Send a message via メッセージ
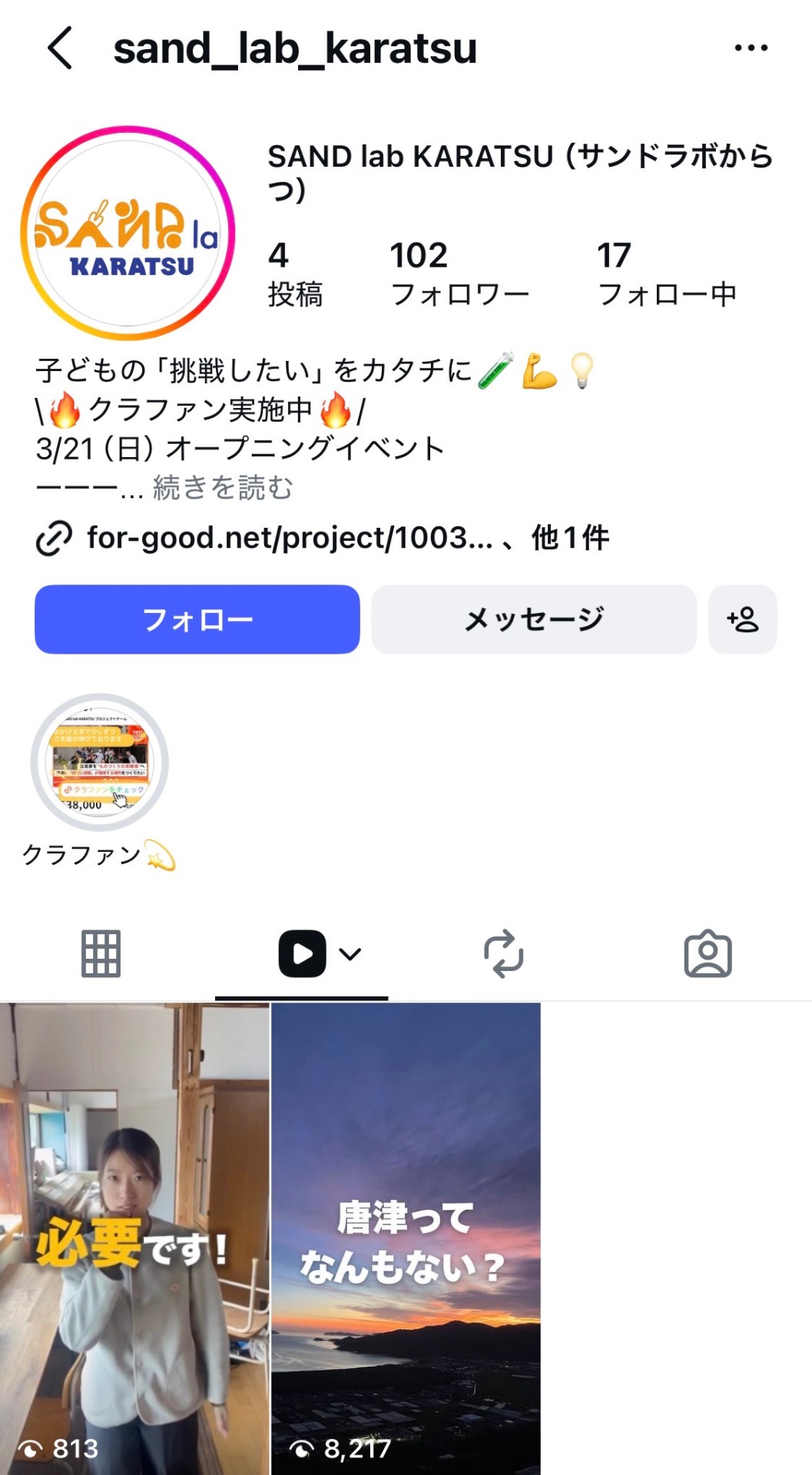Image resolution: width=812 pixels, height=1475 pixels. click(534, 619)
